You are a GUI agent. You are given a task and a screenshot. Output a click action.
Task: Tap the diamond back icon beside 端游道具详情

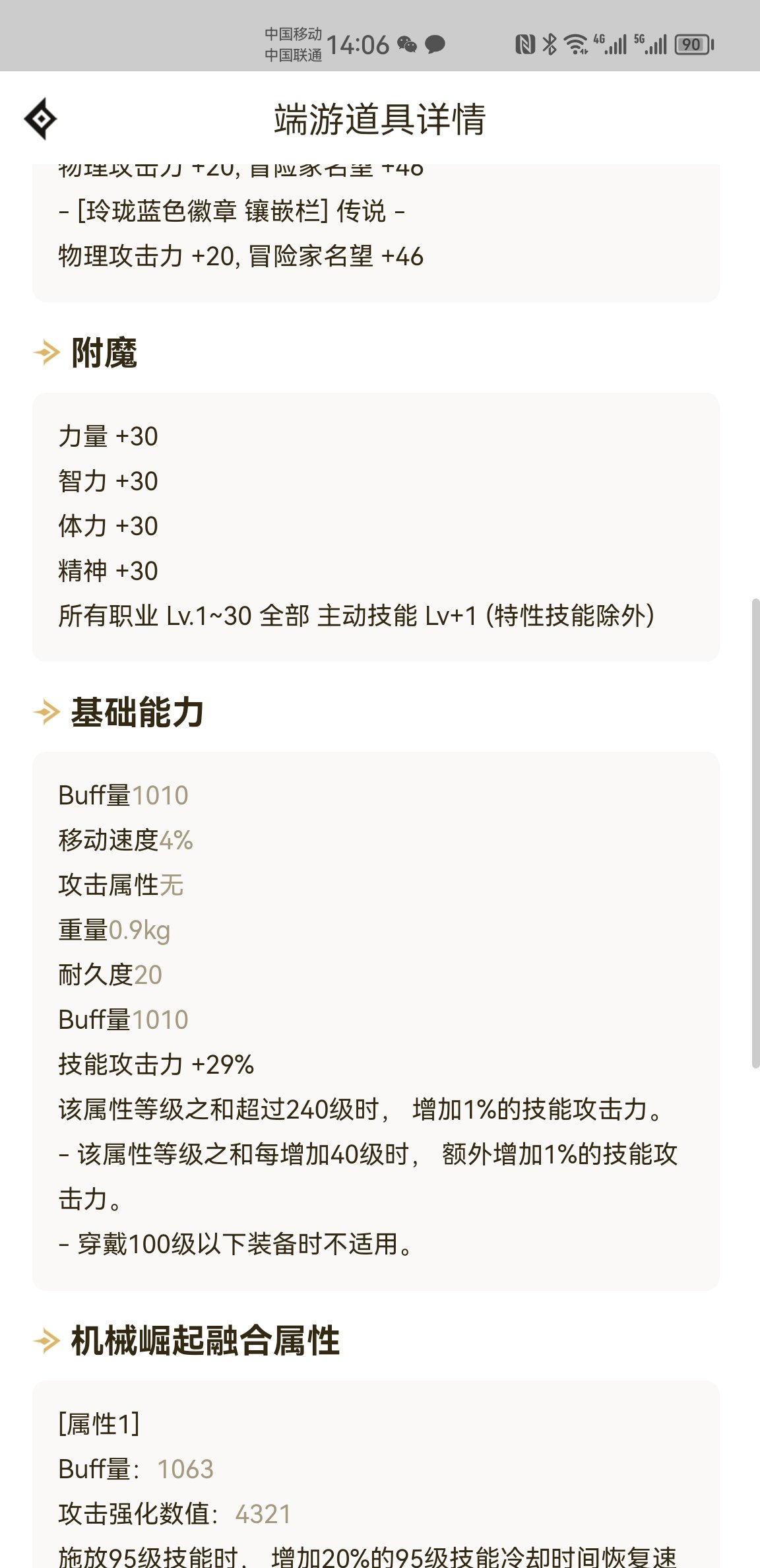(41, 119)
